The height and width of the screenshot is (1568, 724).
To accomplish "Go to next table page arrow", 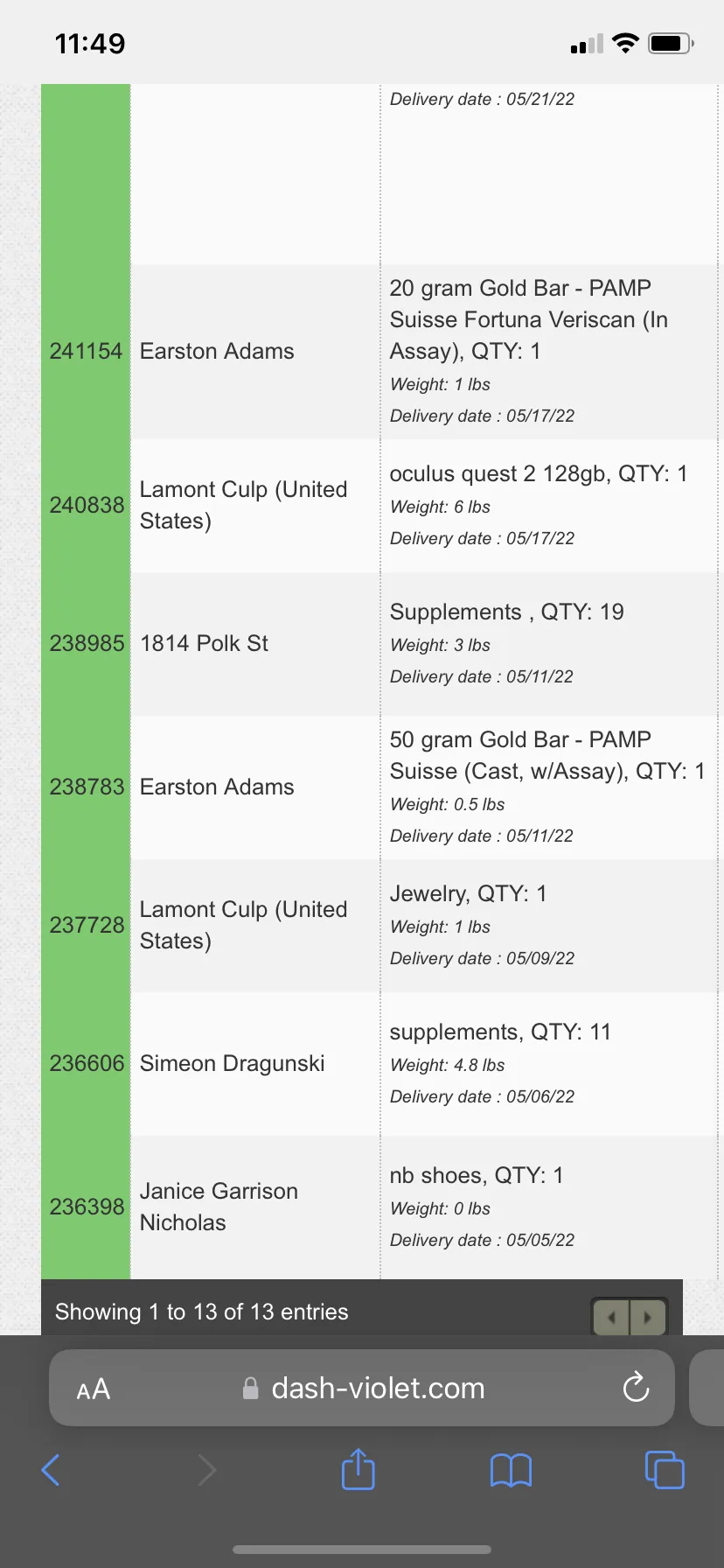I will tap(648, 1317).
